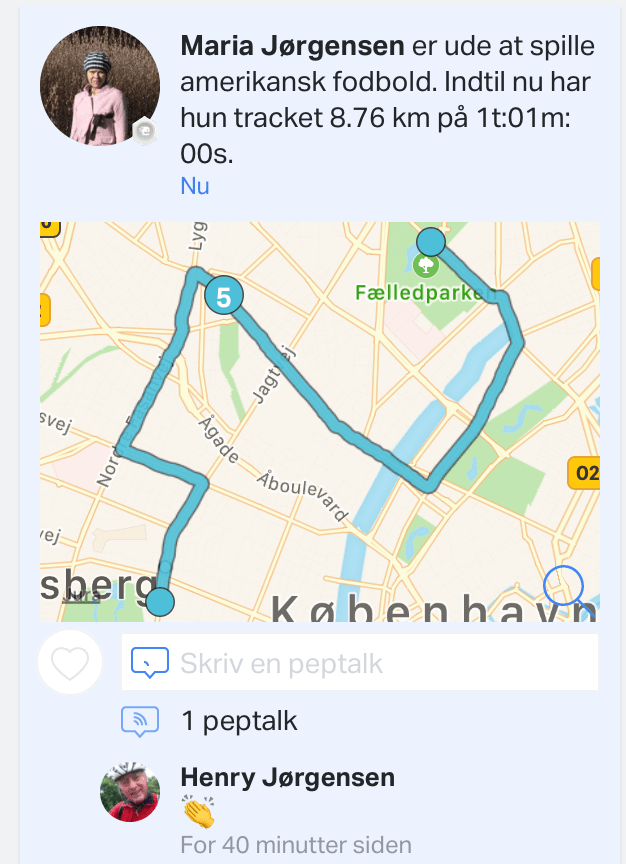Image resolution: width=626 pixels, height=864 pixels.
Task: Like Maria's workout with the heart
Action: tap(70, 662)
